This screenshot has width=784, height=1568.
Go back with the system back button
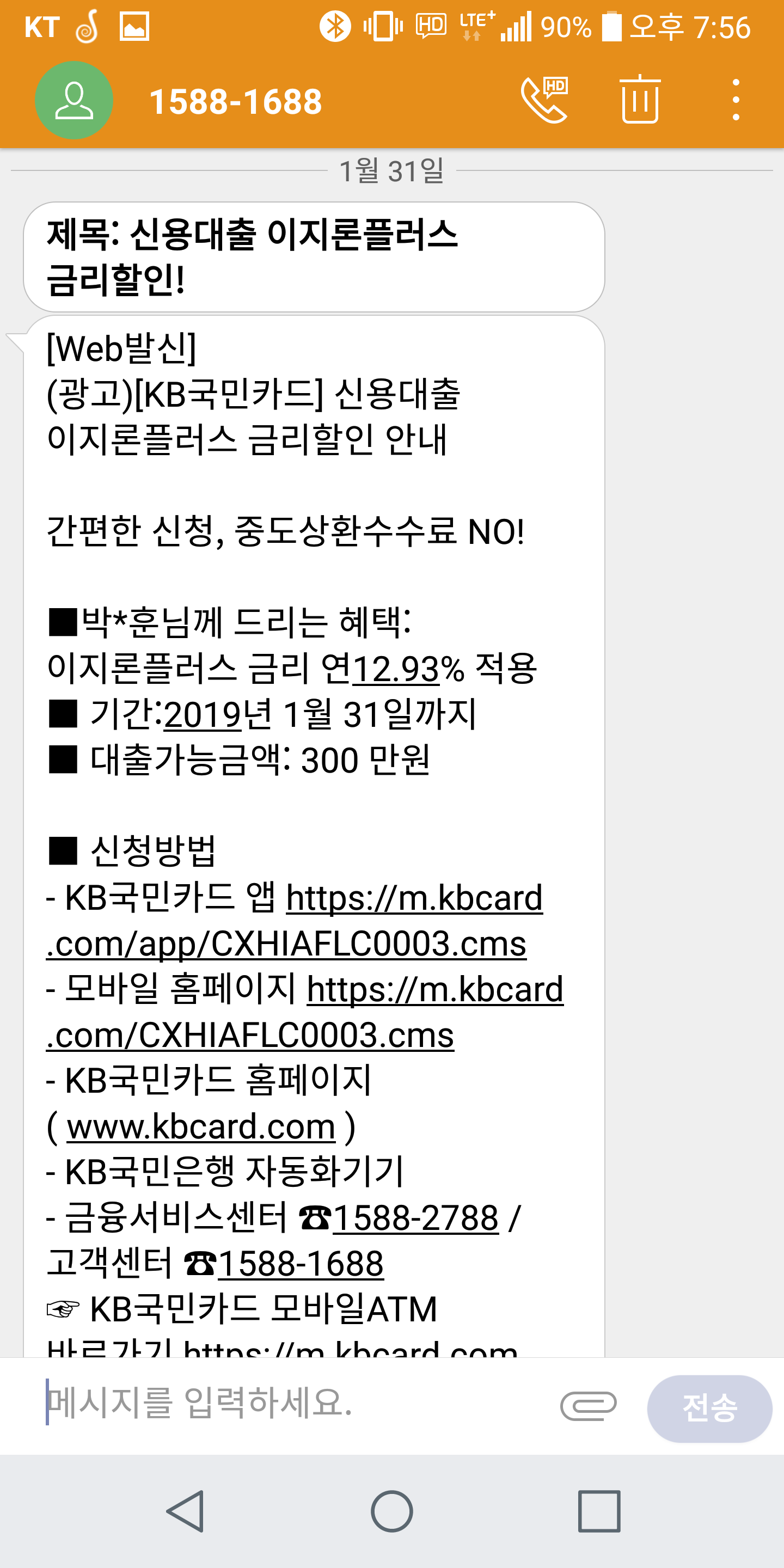coord(185,1511)
